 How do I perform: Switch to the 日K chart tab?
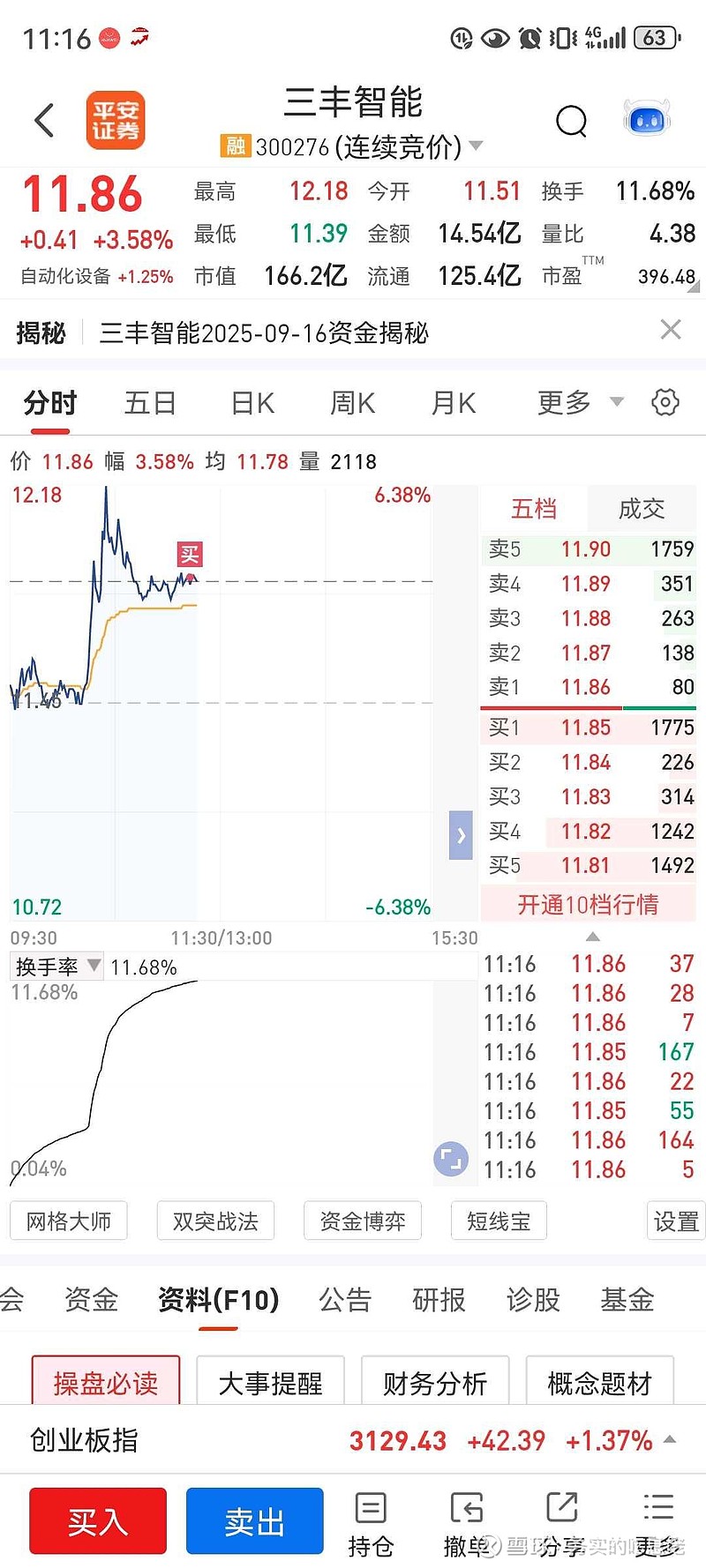click(252, 403)
